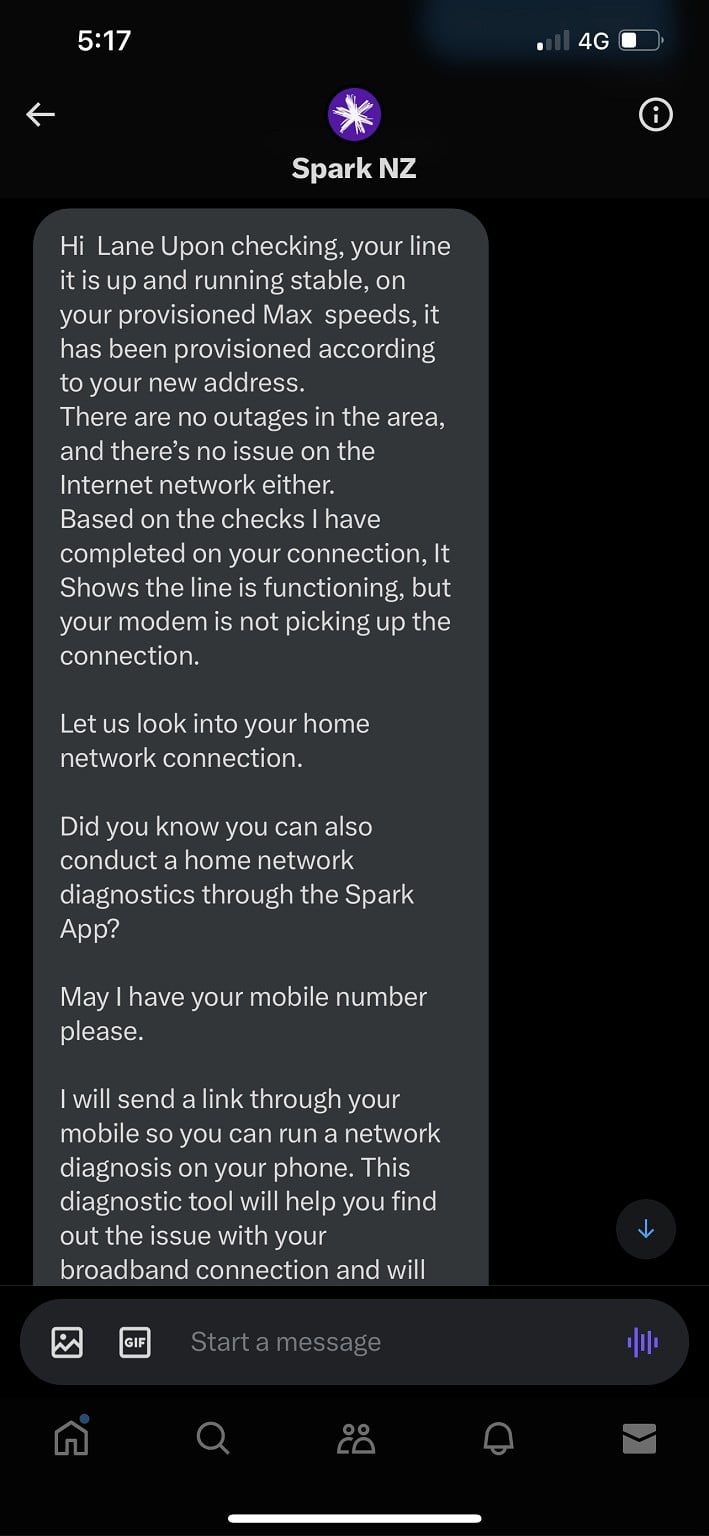Image resolution: width=709 pixels, height=1536 pixels.
Task: Open the GIF picker
Action: (x=134, y=1342)
